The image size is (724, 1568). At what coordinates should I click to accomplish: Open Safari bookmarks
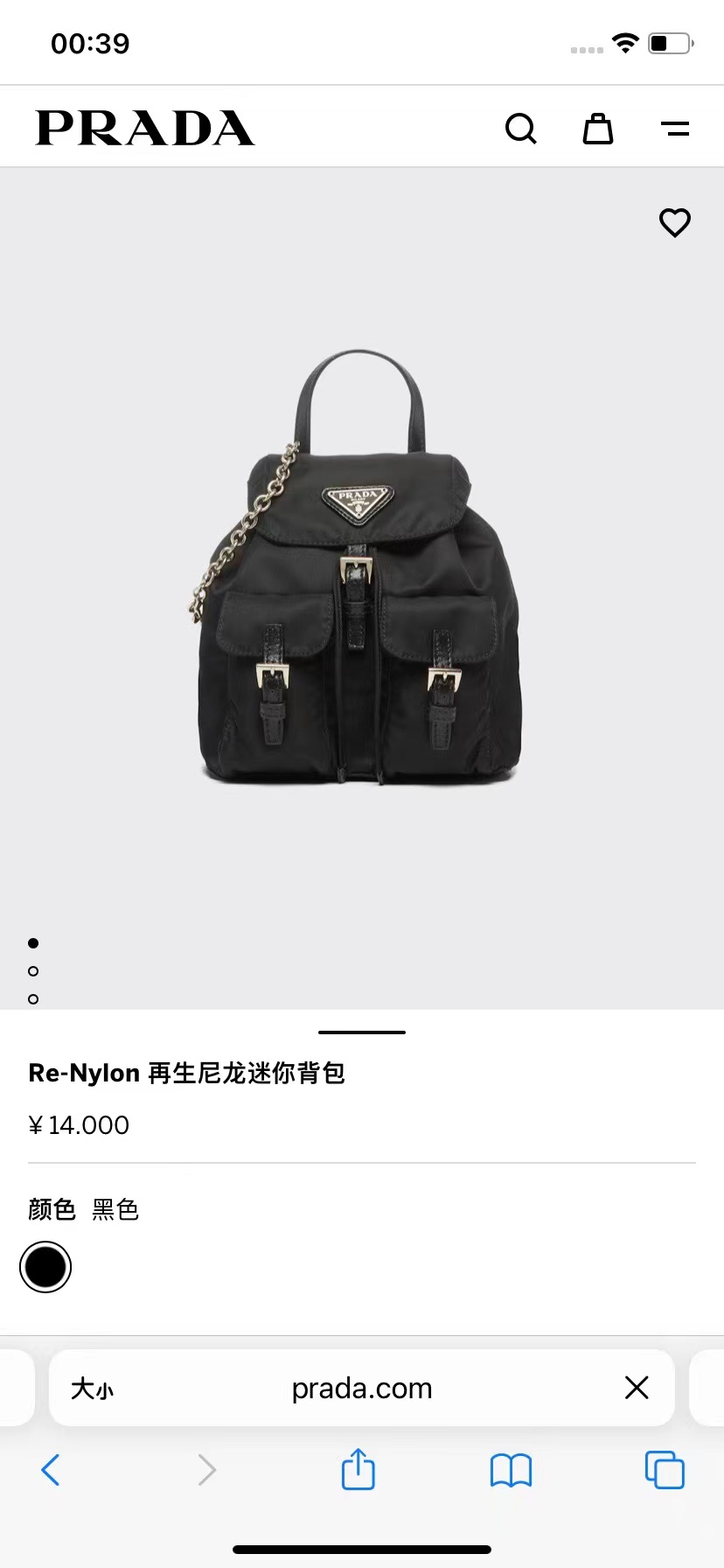point(512,1470)
